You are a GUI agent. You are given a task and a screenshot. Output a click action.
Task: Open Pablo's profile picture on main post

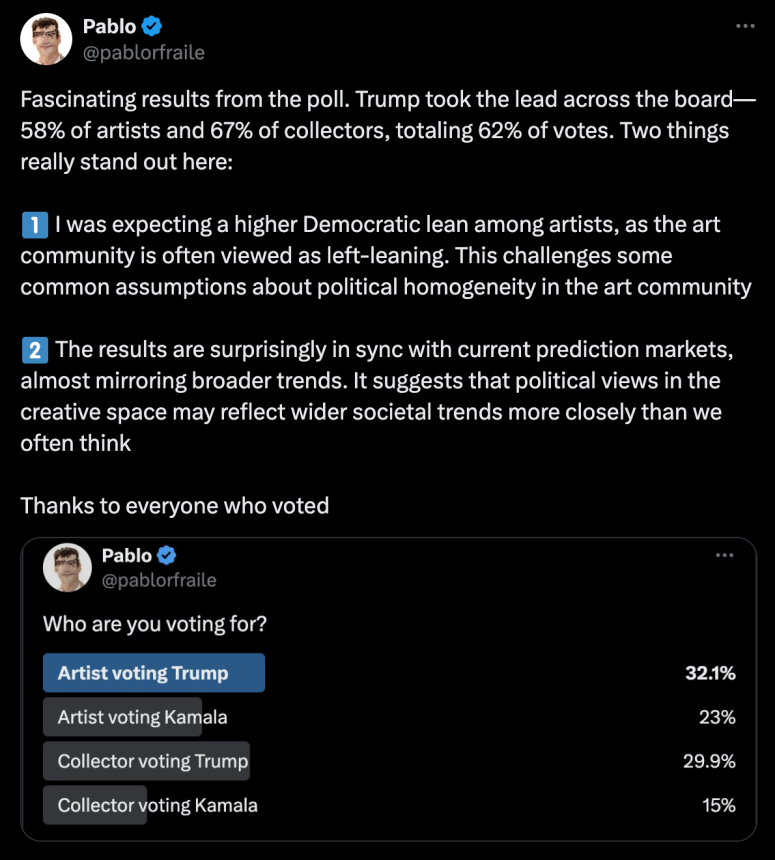coord(46,39)
